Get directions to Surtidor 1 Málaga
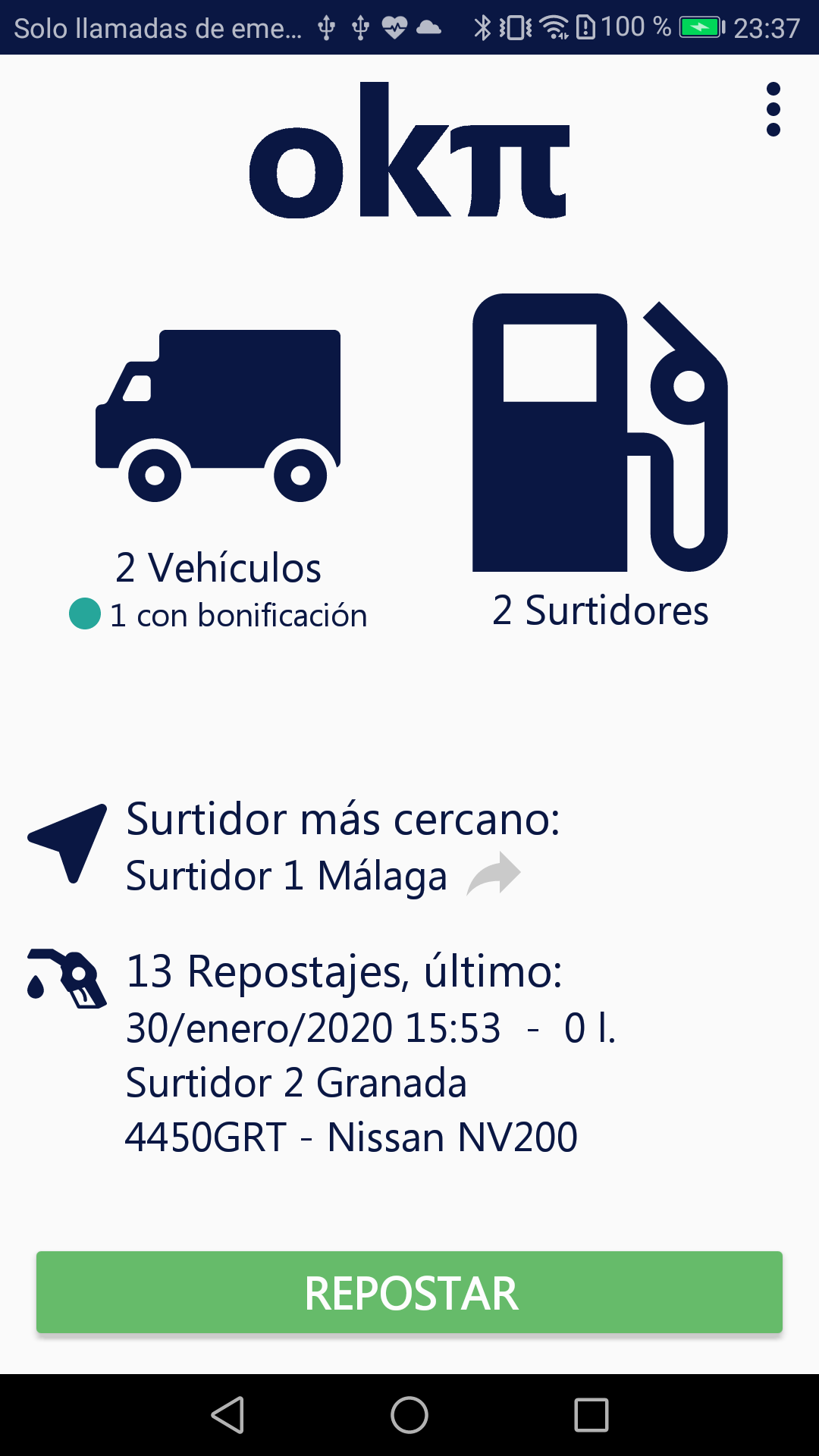The height and width of the screenshot is (1456, 819). (494, 874)
